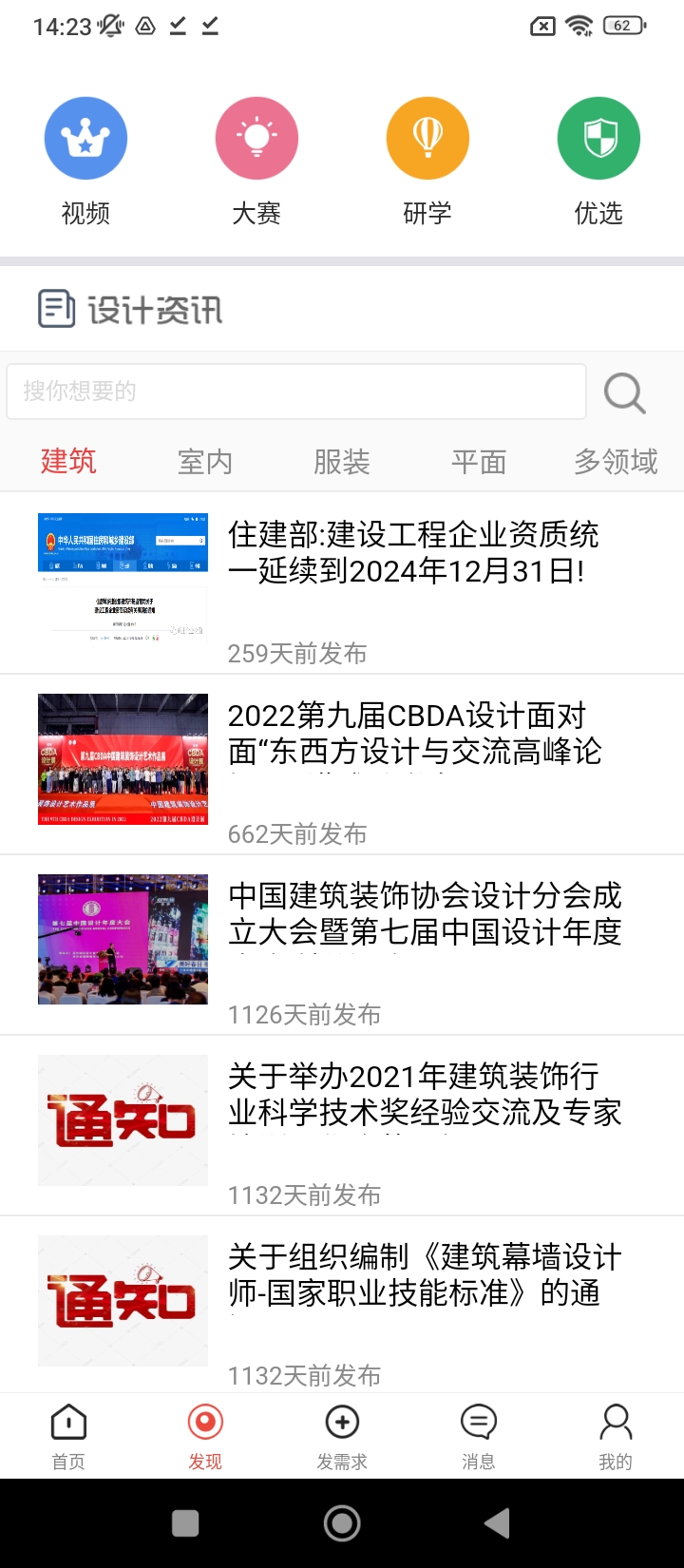This screenshot has height=1568, width=684.
Task: Select the 建筑 category tab
Action: tap(68, 462)
